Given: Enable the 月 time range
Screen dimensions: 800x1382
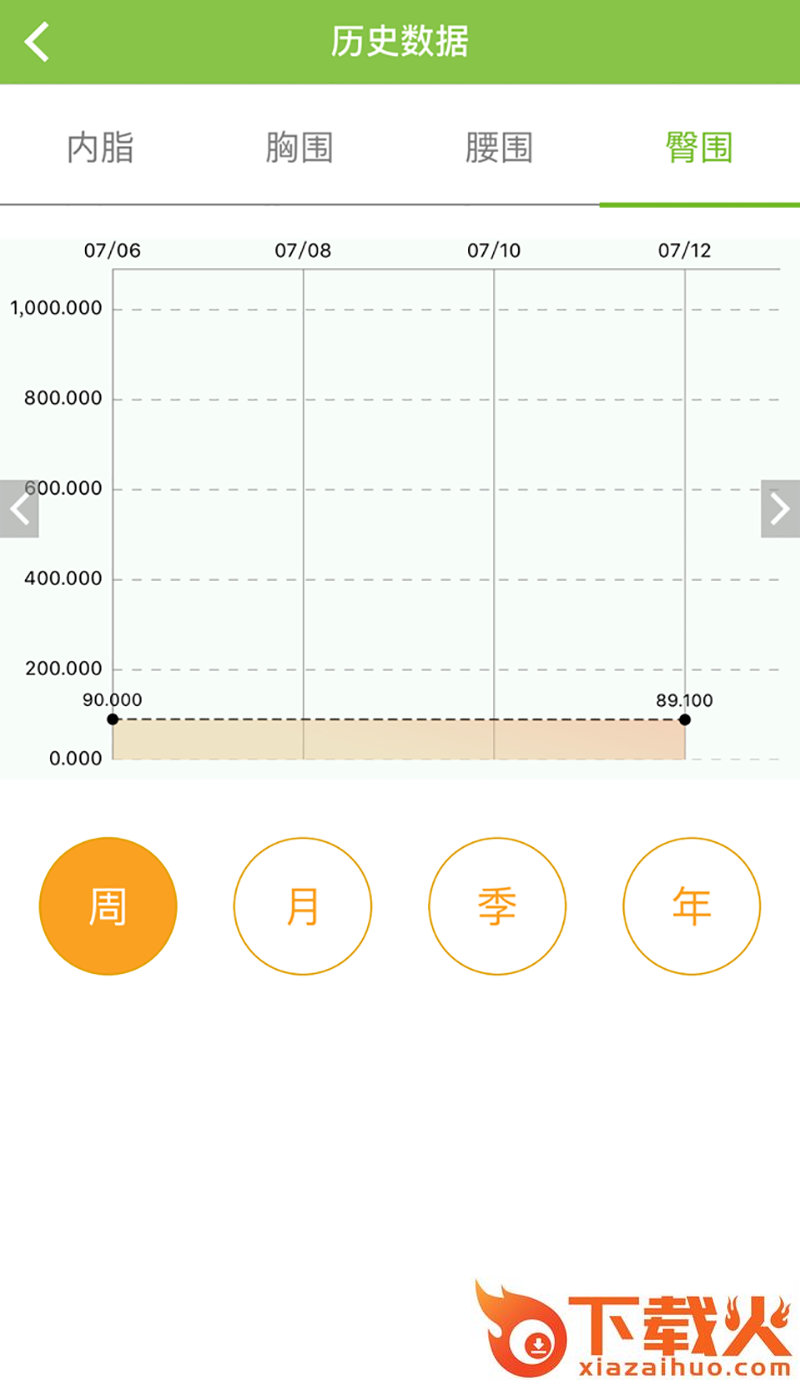Looking at the screenshot, I should point(302,905).
